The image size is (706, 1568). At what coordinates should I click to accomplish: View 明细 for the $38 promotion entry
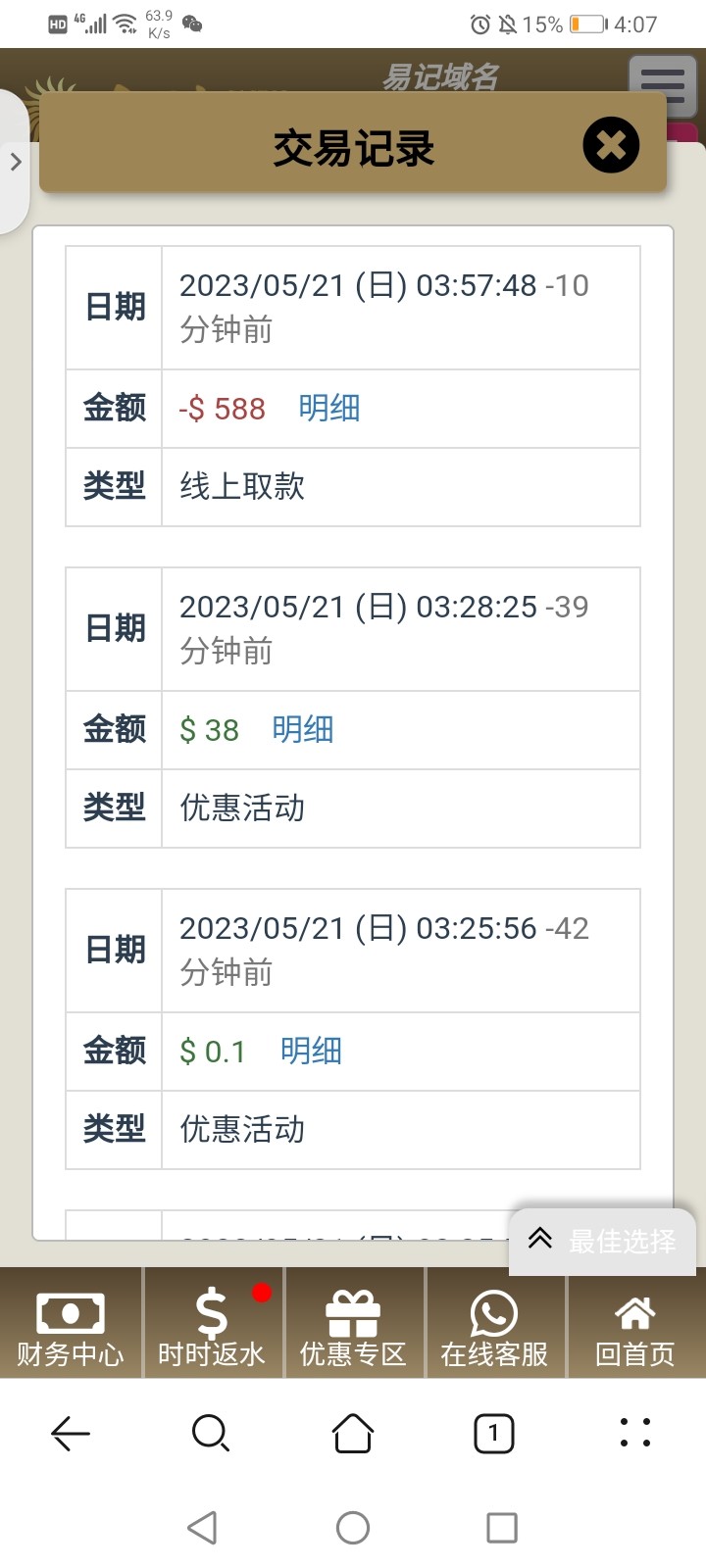pyautogui.click(x=302, y=730)
